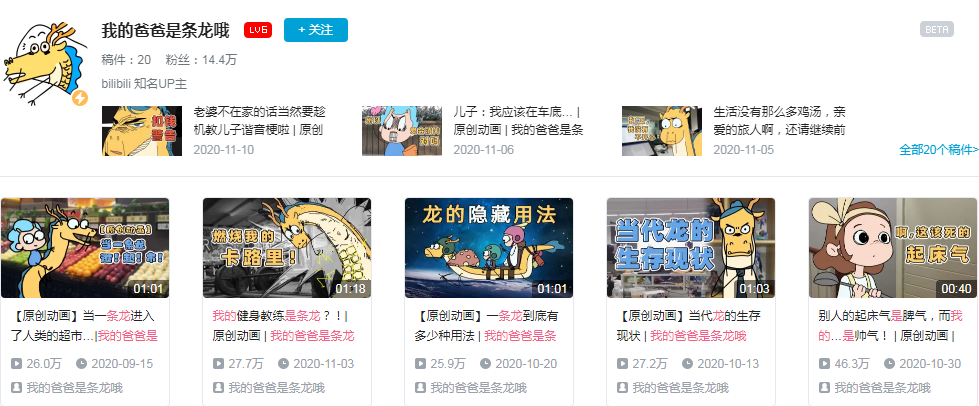Screen dimensions: 979x406
Task: Open uploader name 我的爸爸是条龙哦 at the top
Action: click(x=168, y=30)
